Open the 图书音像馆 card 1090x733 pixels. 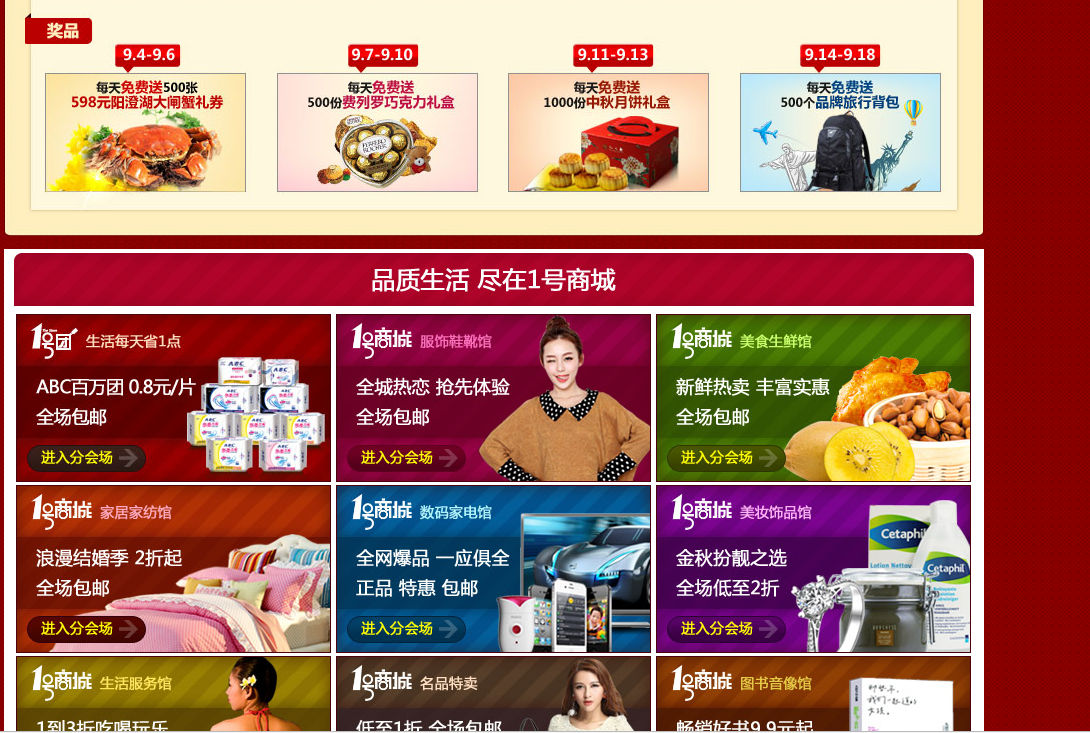point(813,694)
